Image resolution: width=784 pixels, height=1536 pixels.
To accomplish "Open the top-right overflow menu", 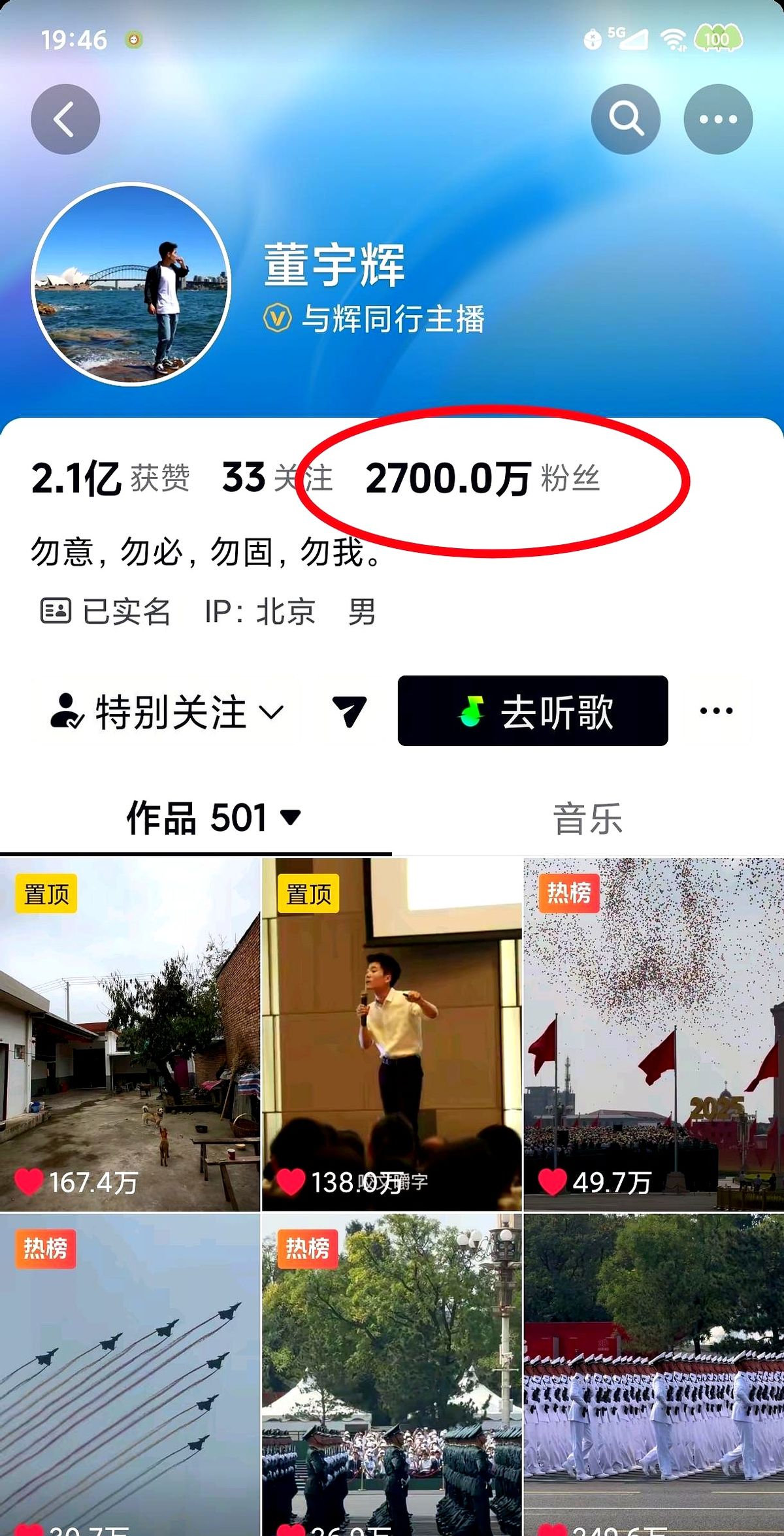I will click(x=717, y=120).
